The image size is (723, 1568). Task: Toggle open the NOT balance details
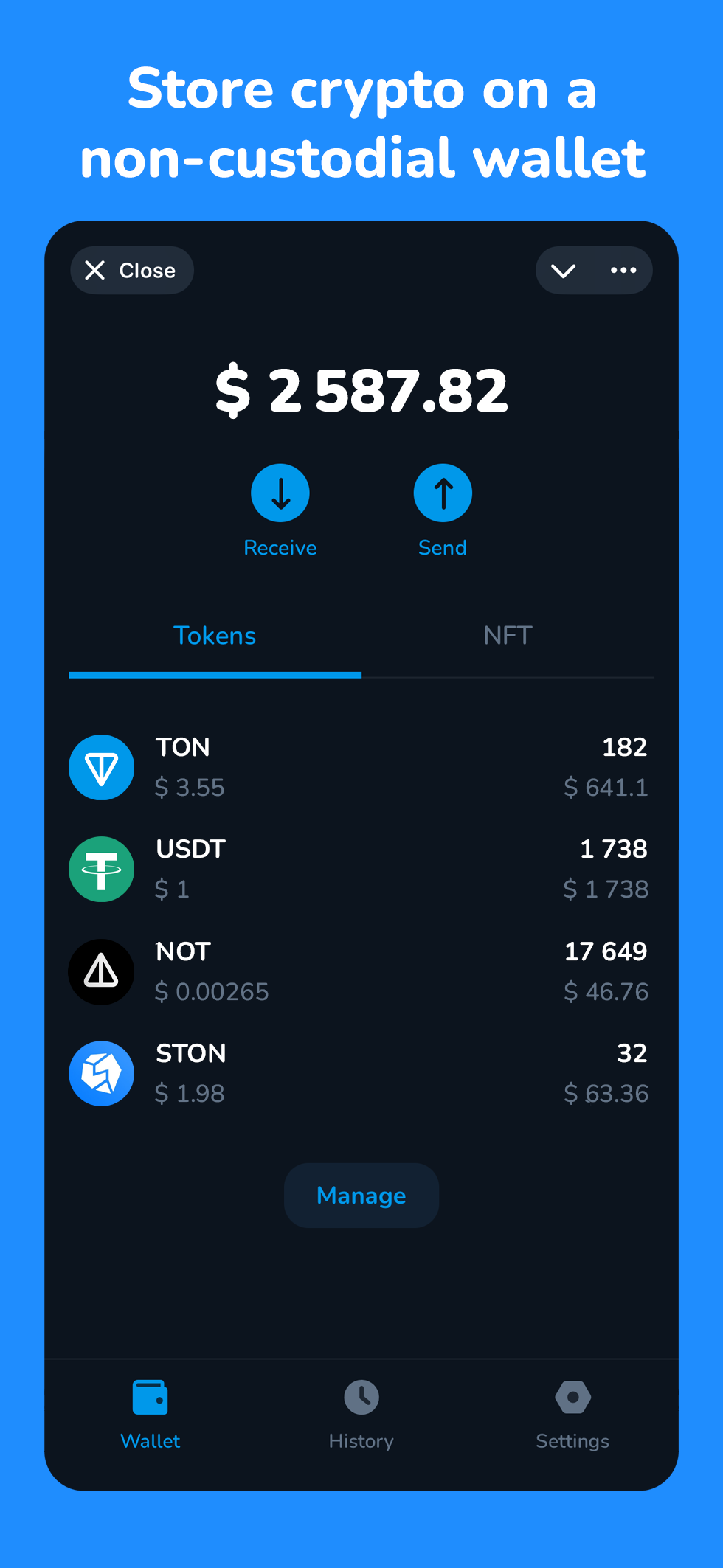pyautogui.click(x=361, y=972)
